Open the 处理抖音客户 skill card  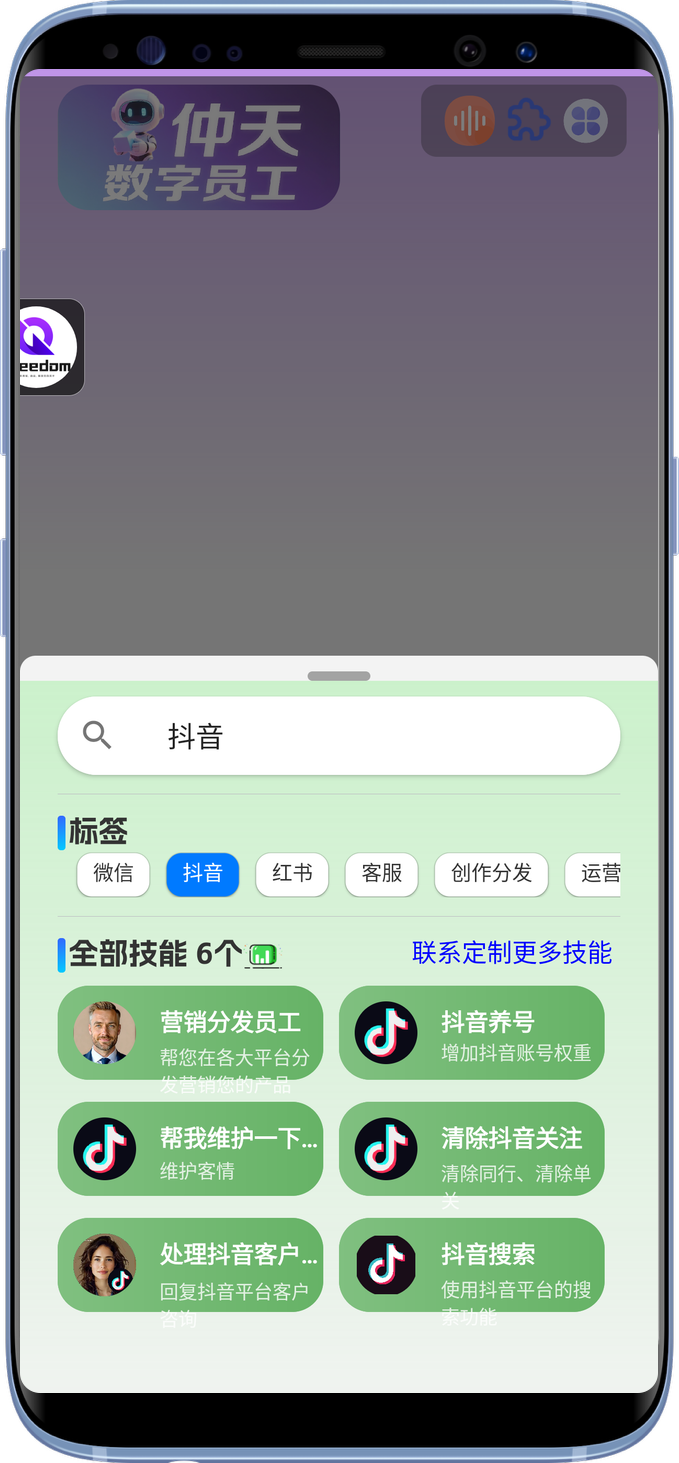(190, 1265)
